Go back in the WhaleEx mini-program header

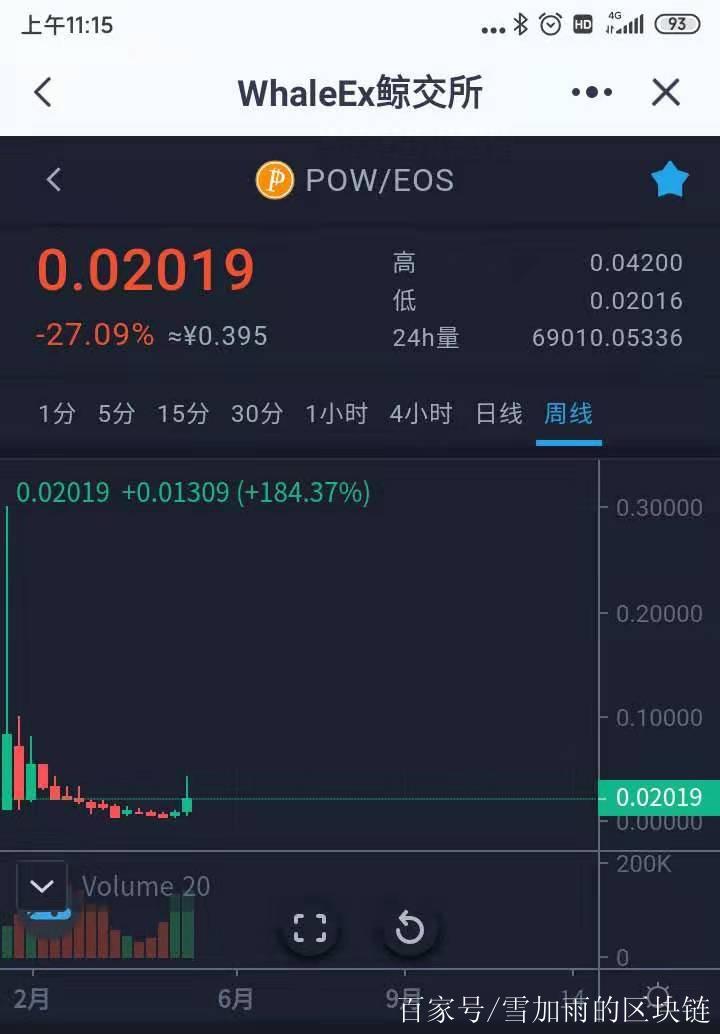click(42, 93)
